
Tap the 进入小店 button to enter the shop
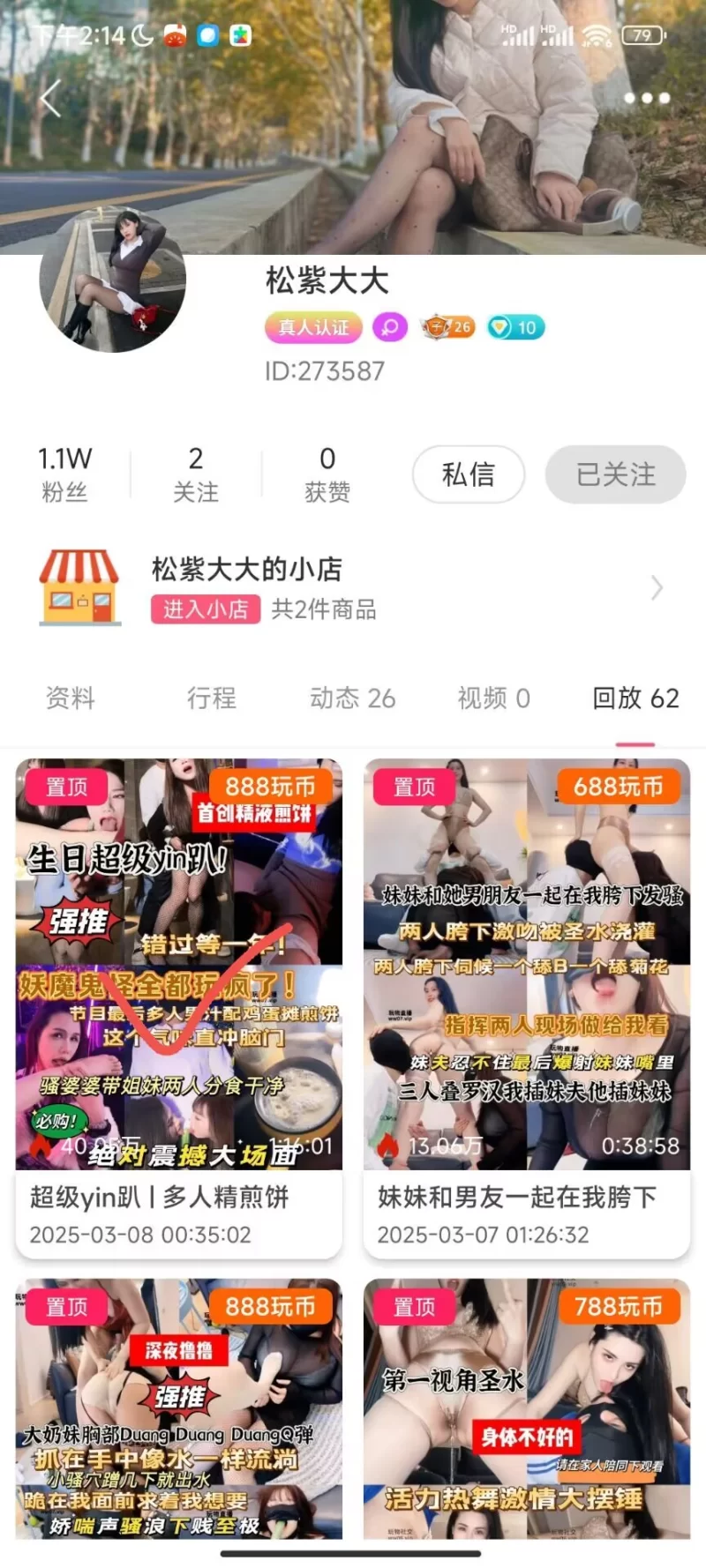[x=206, y=609]
